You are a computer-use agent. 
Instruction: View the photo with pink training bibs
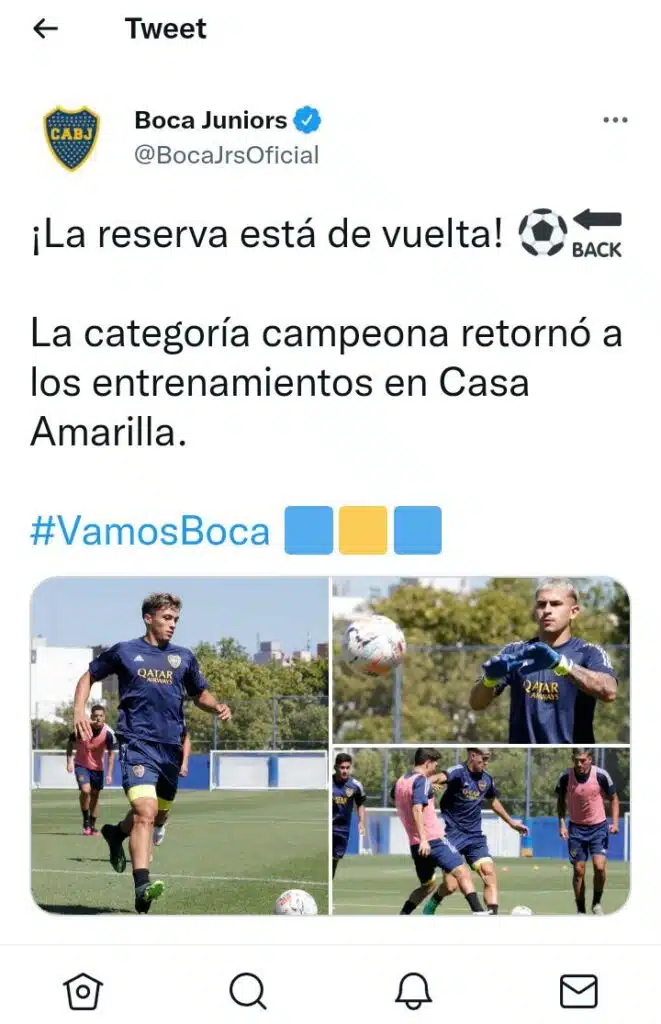click(481, 830)
